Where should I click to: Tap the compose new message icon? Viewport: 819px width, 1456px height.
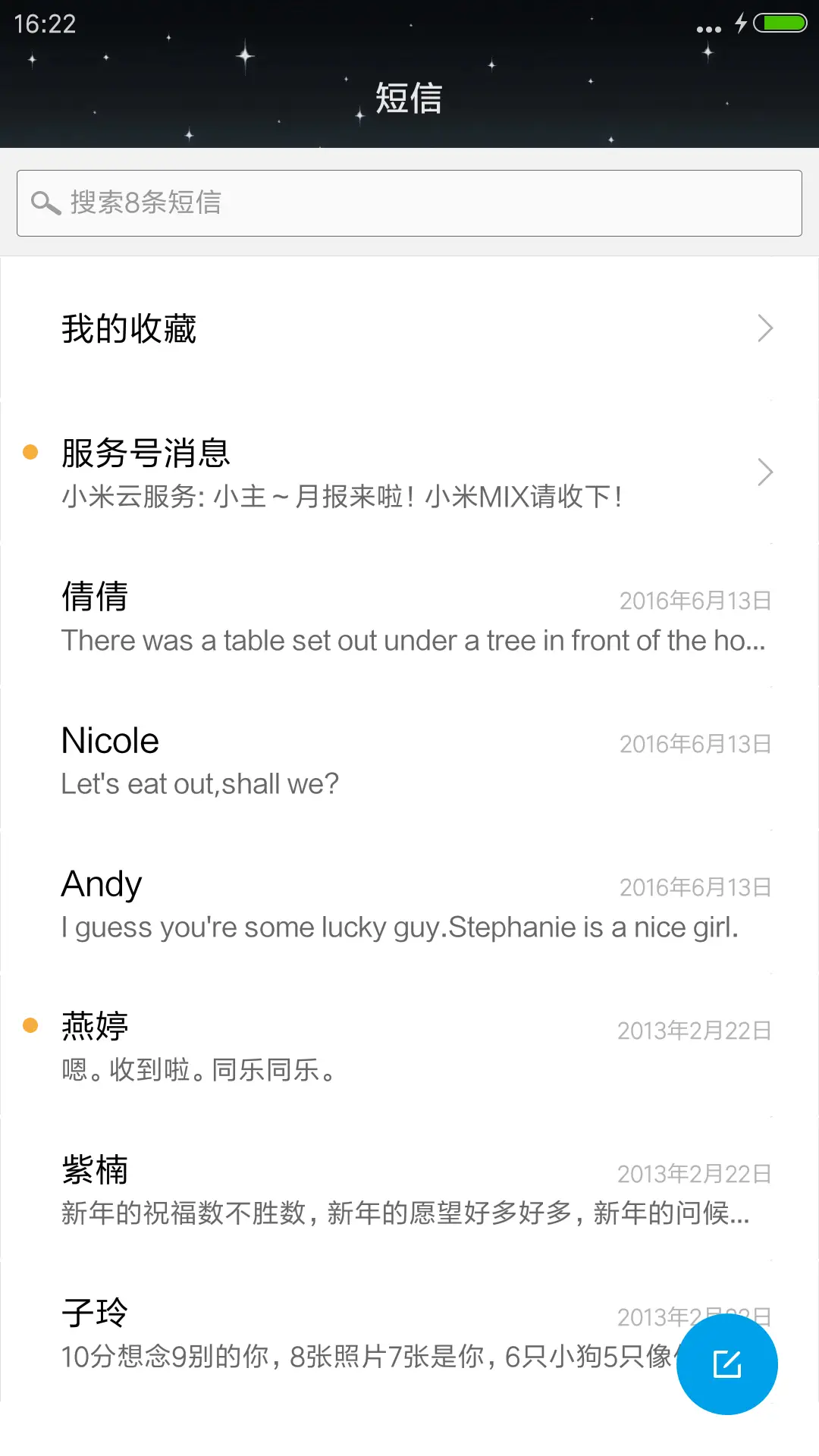[x=726, y=1363]
